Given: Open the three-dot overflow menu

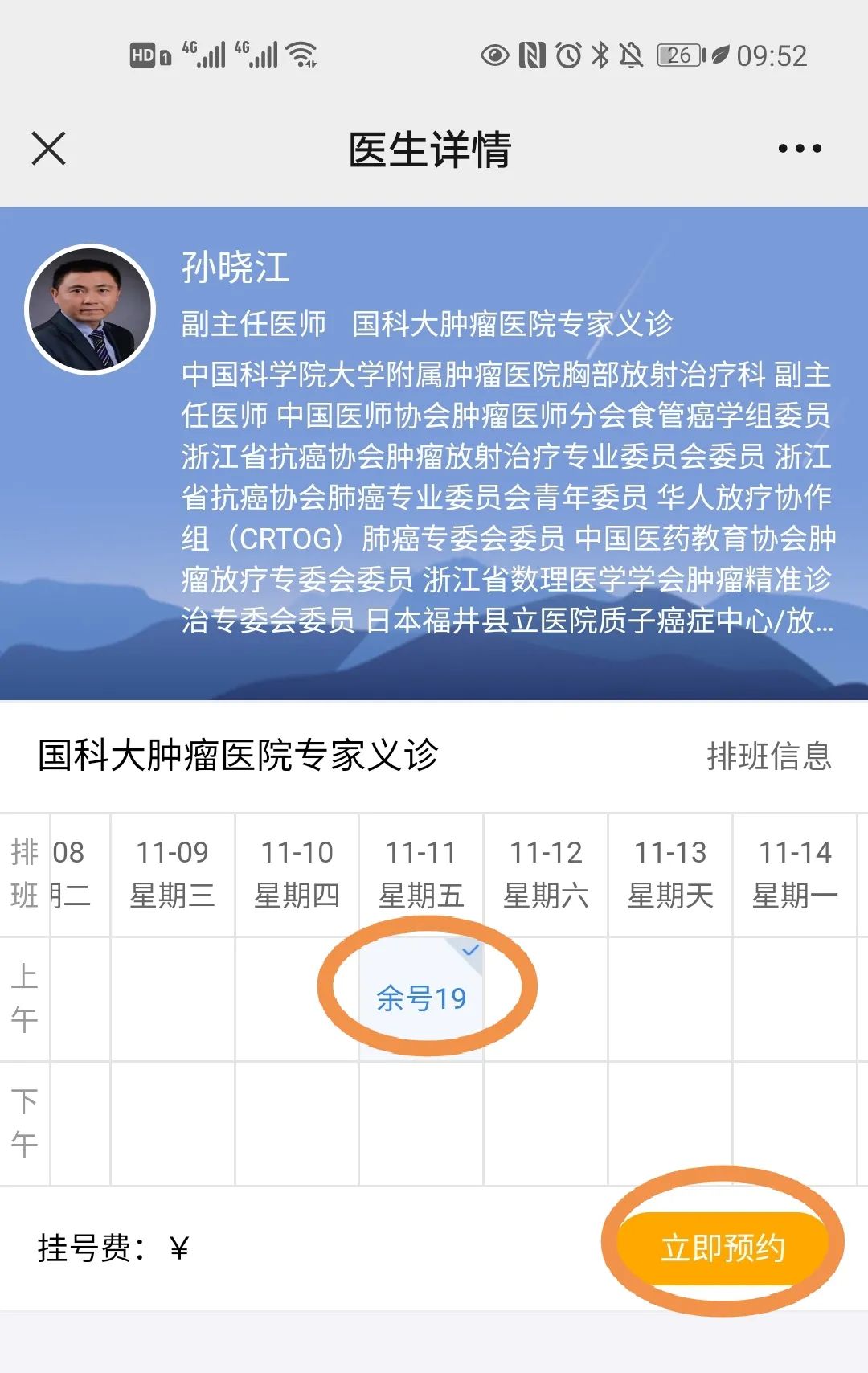Looking at the screenshot, I should (x=799, y=149).
